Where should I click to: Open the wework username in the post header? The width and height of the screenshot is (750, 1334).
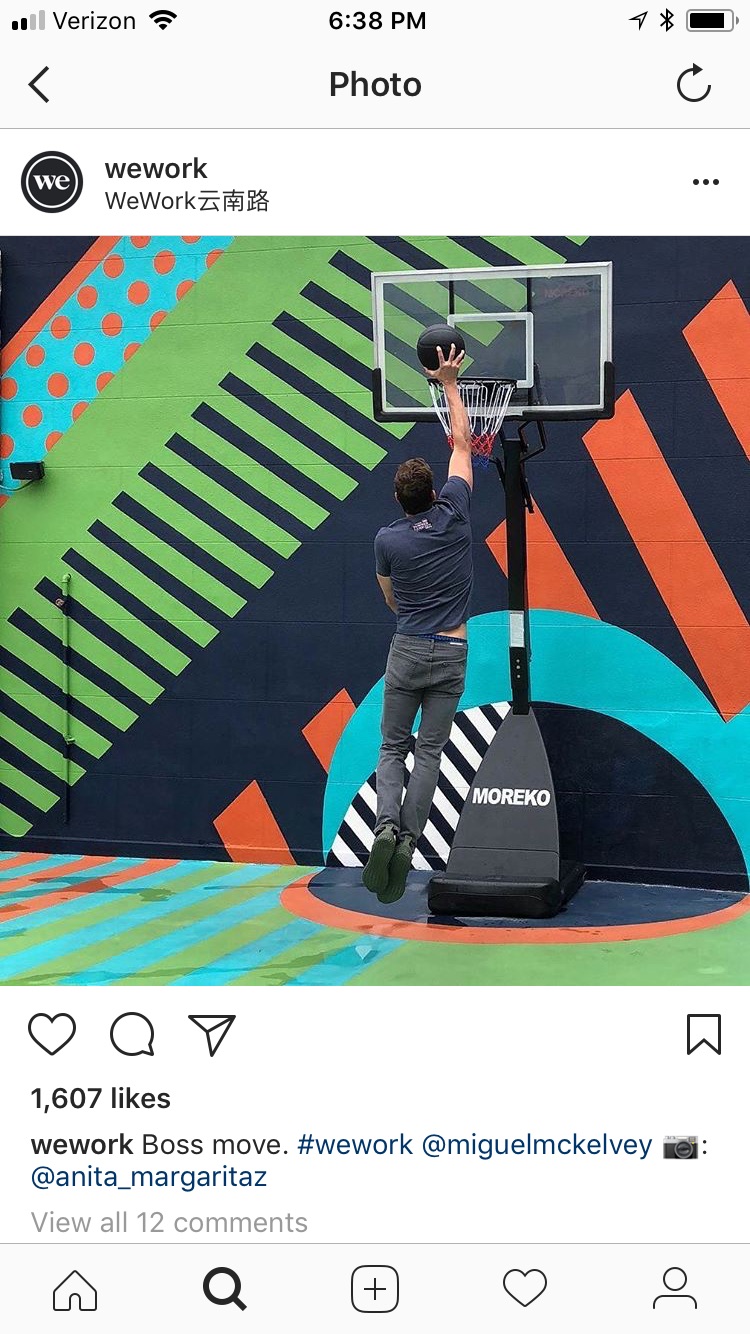coord(156,168)
